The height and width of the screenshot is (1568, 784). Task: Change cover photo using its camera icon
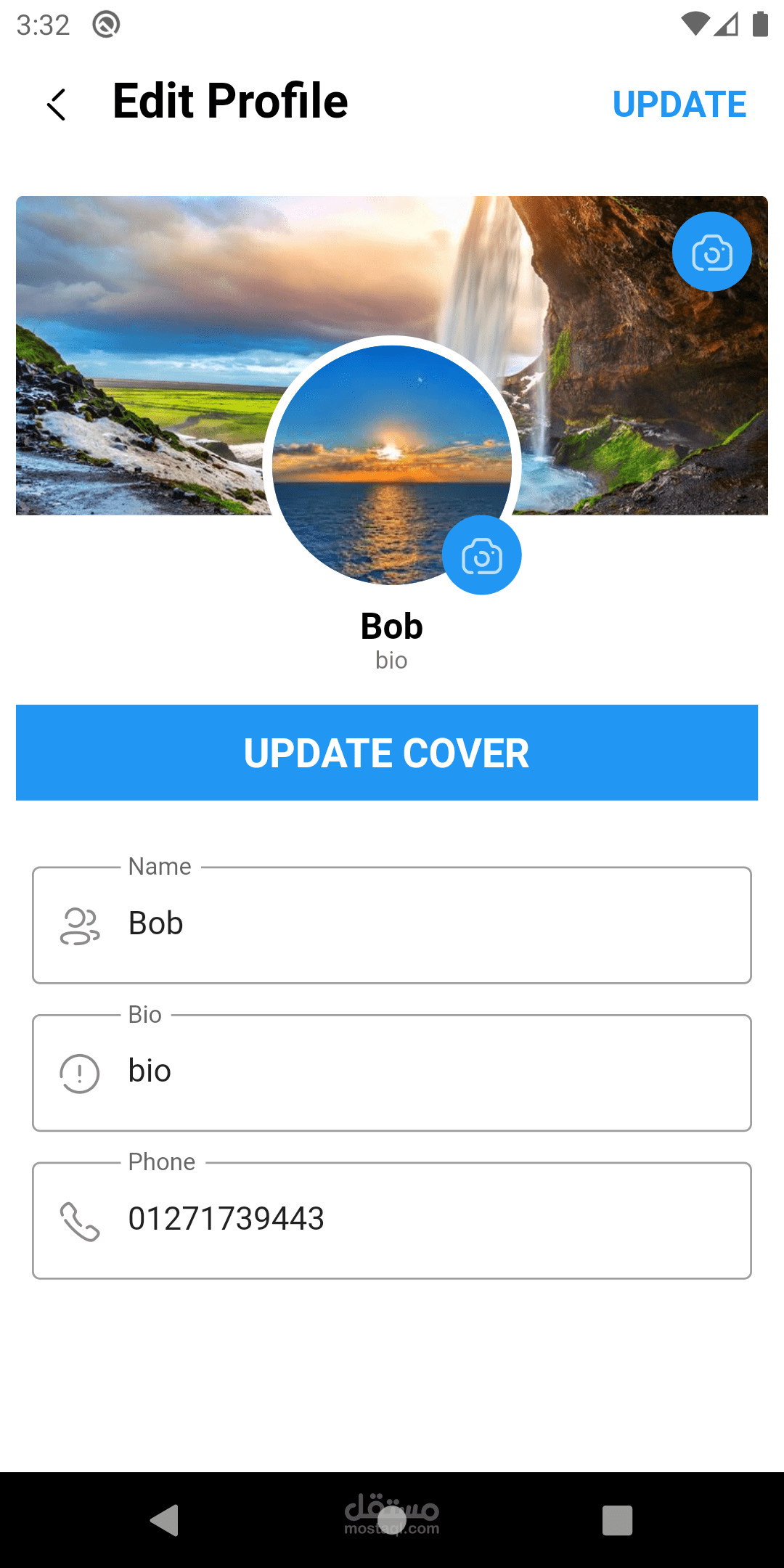click(711, 252)
